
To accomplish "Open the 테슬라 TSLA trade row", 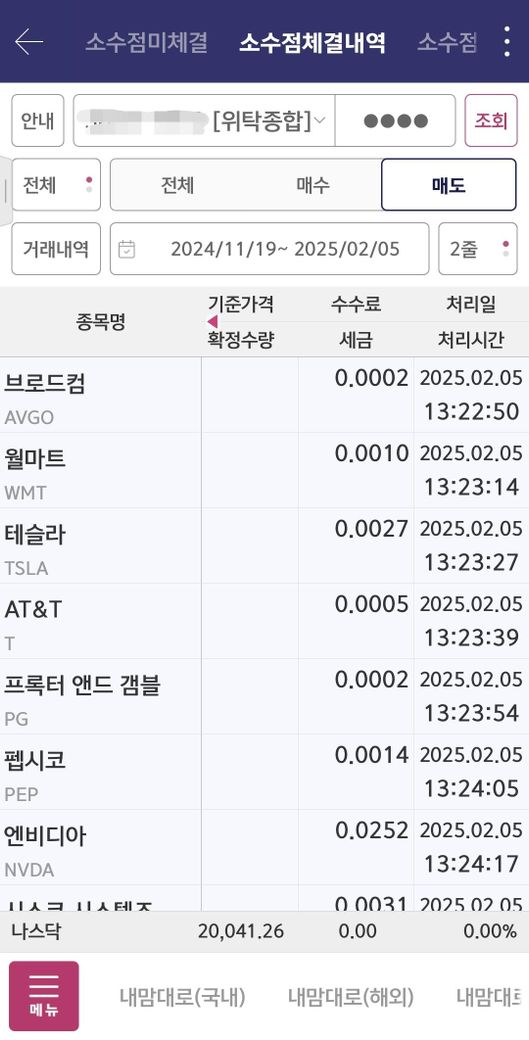I will point(264,546).
